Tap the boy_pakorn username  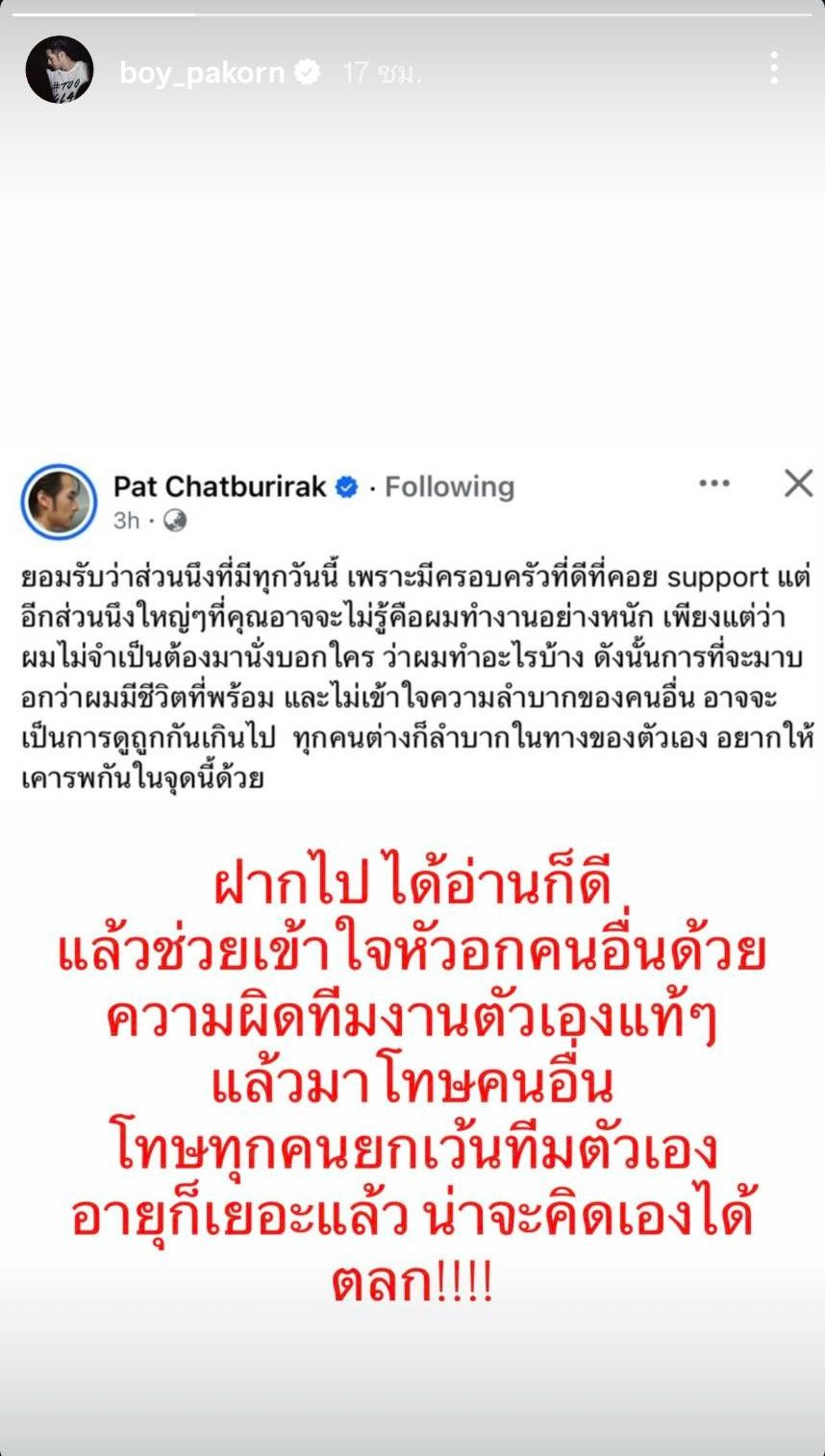[202, 72]
